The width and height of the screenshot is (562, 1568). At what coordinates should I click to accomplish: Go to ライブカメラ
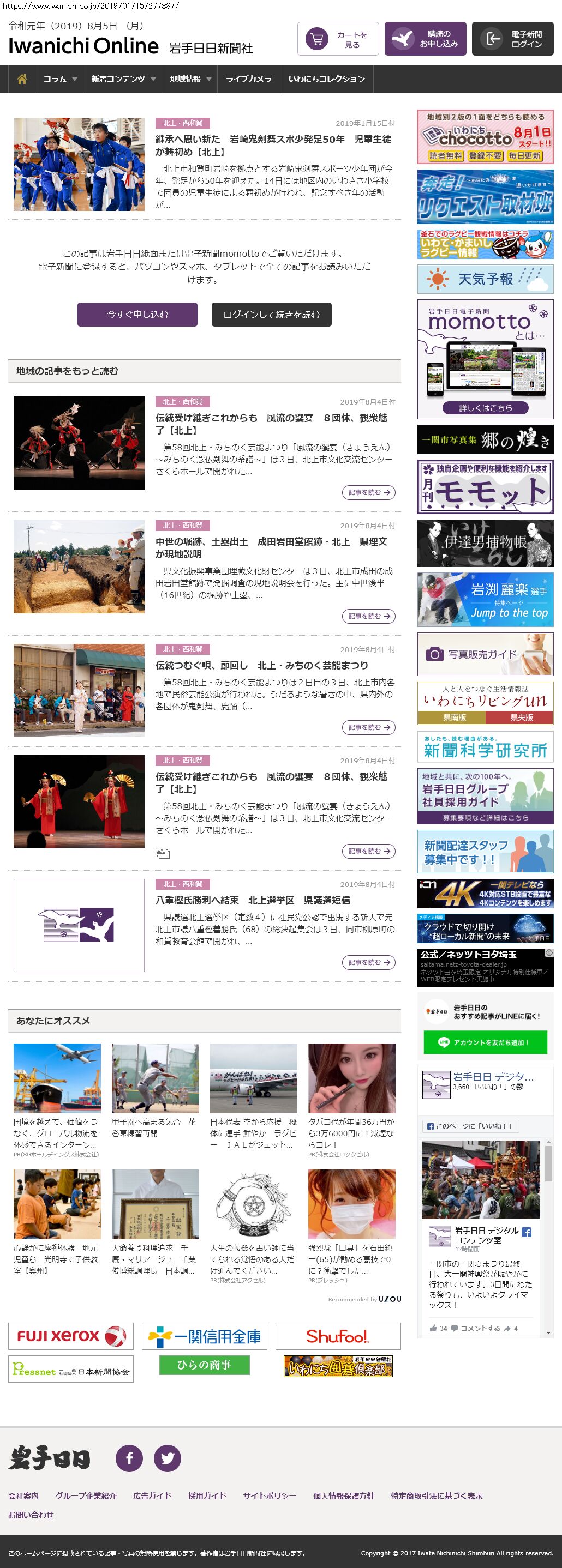click(248, 79)
